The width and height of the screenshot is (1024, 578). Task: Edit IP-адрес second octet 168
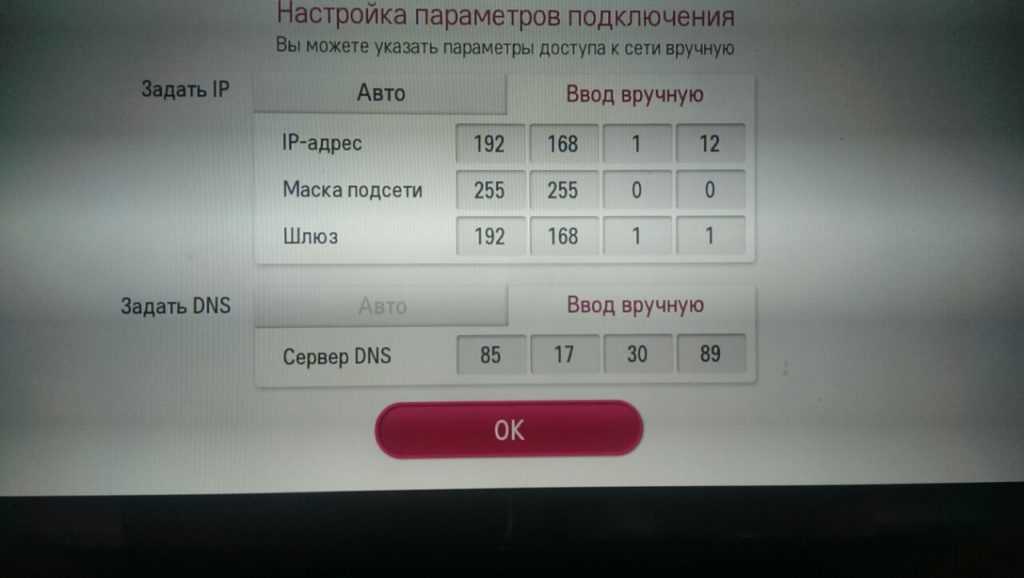[x=563, y=143]
